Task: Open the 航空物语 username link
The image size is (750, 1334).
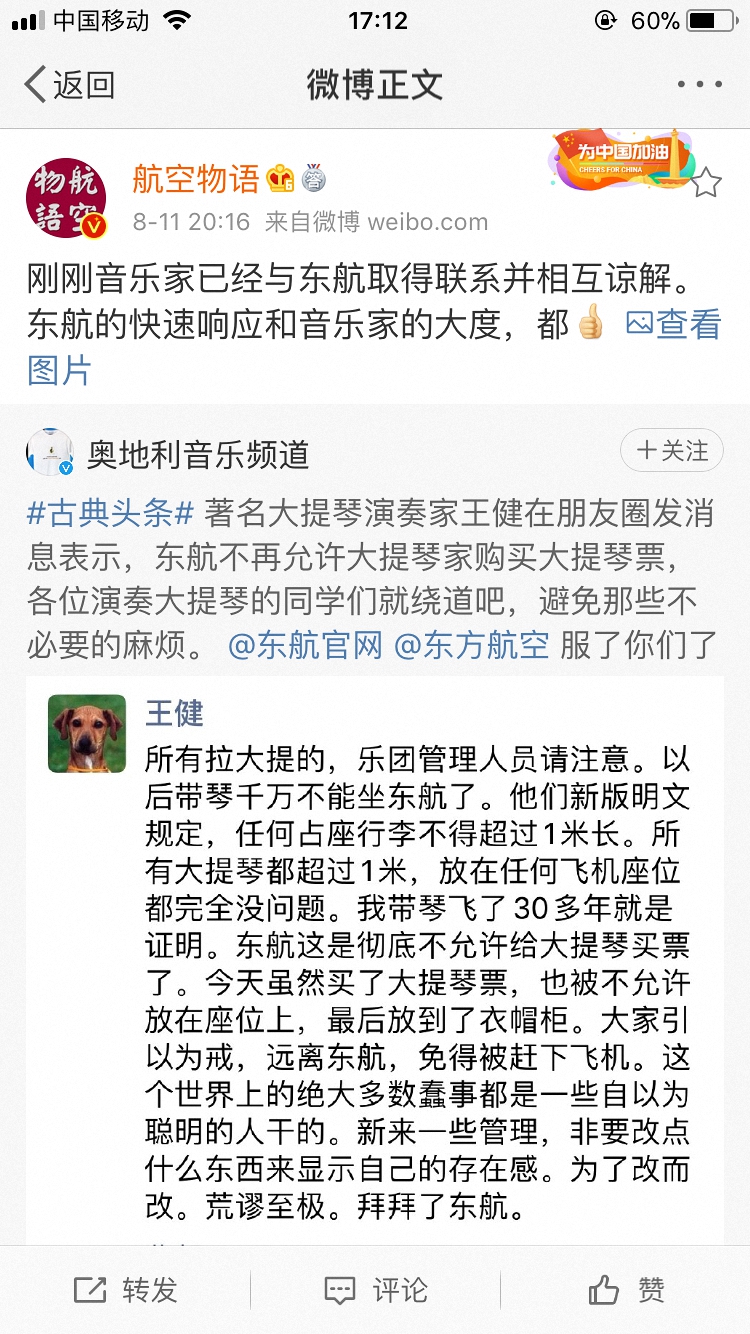Action: 196,180
